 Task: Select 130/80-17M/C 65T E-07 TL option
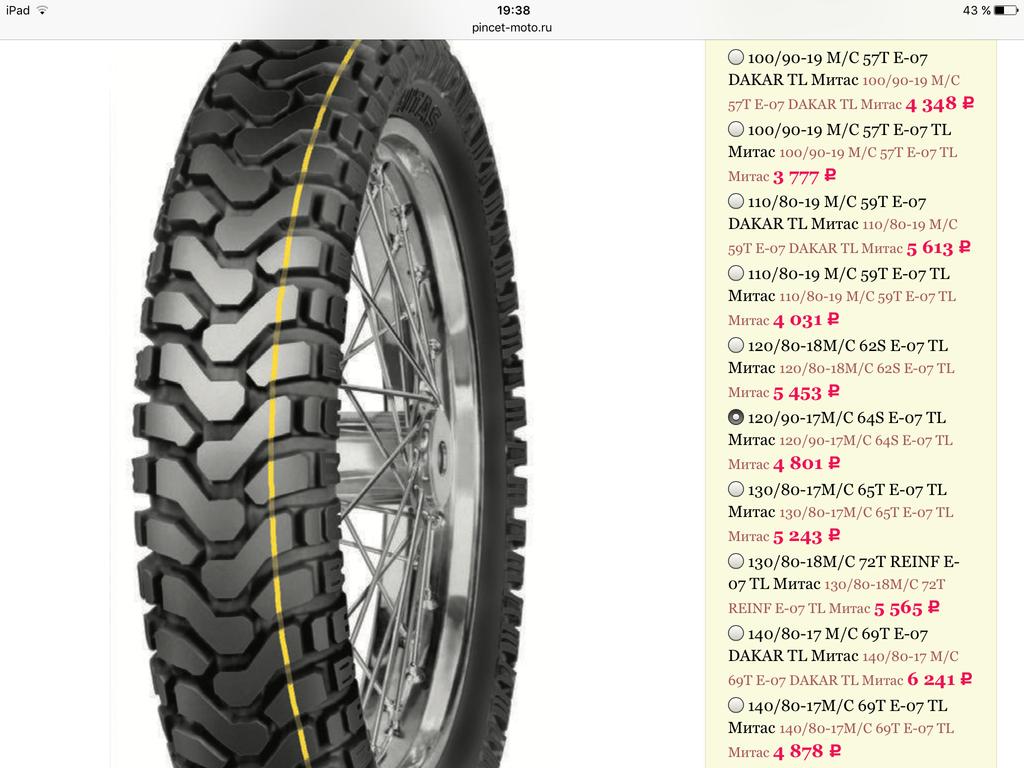pyautogui.click(x=736, y=489)
